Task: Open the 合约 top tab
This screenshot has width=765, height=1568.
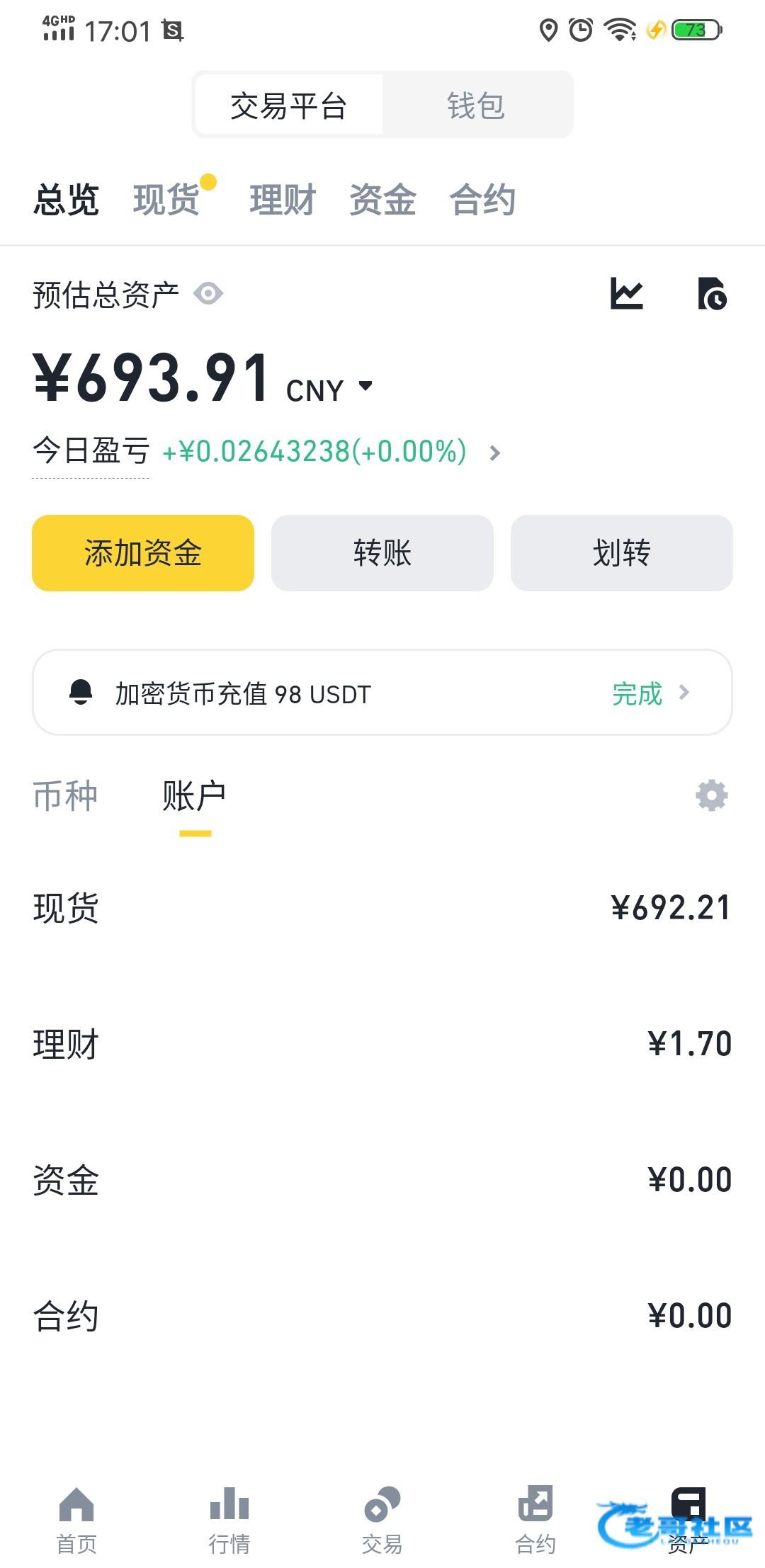Action: coord(483,199)
